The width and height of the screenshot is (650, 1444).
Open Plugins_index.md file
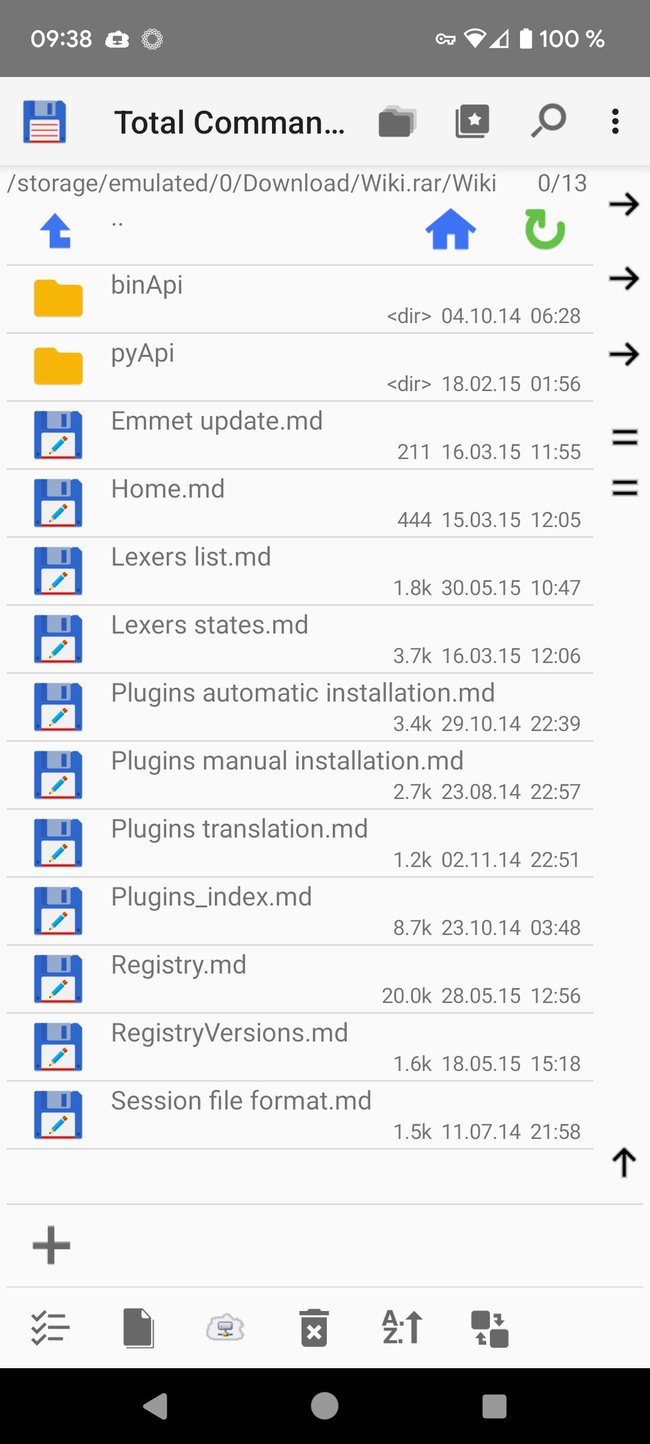point(299,911)
